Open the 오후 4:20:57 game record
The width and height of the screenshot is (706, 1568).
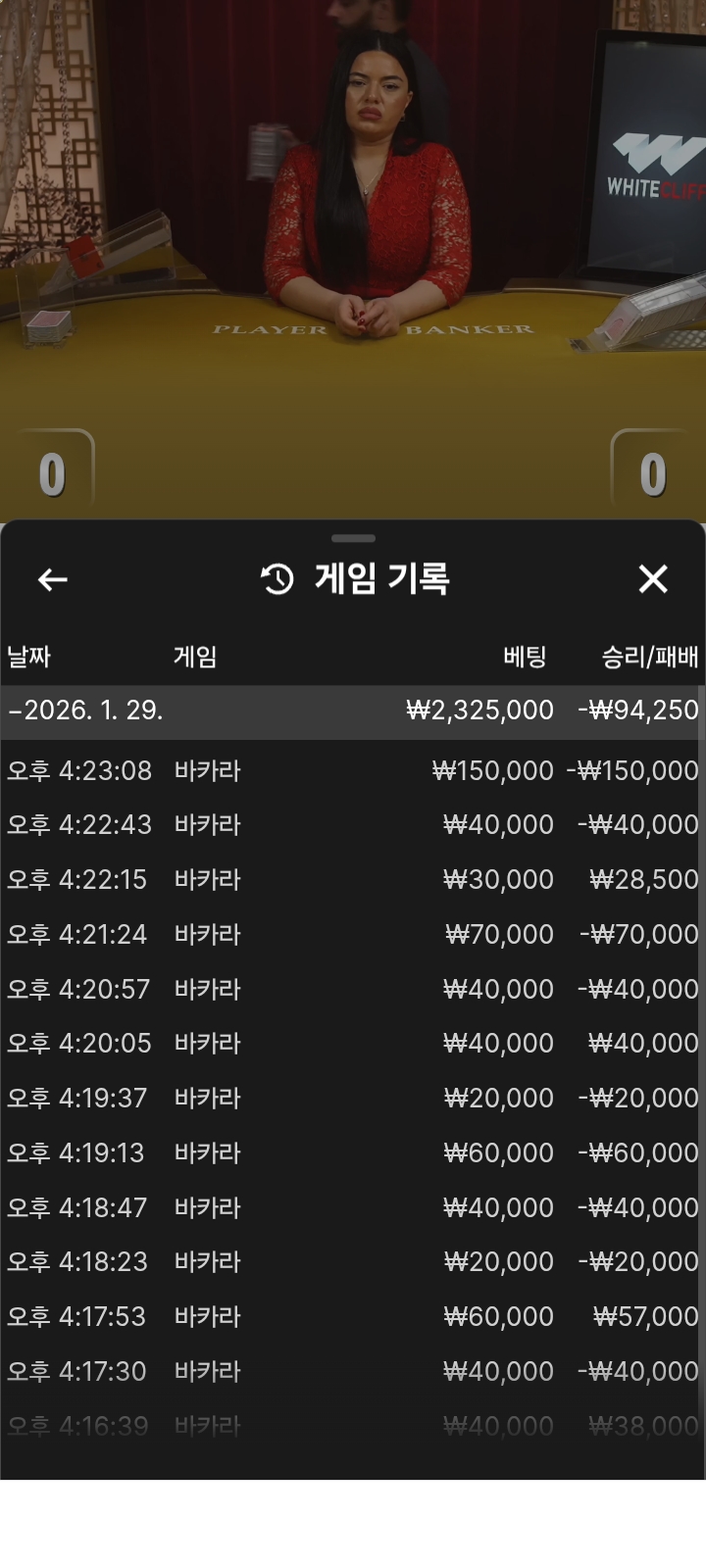[353, 990]
